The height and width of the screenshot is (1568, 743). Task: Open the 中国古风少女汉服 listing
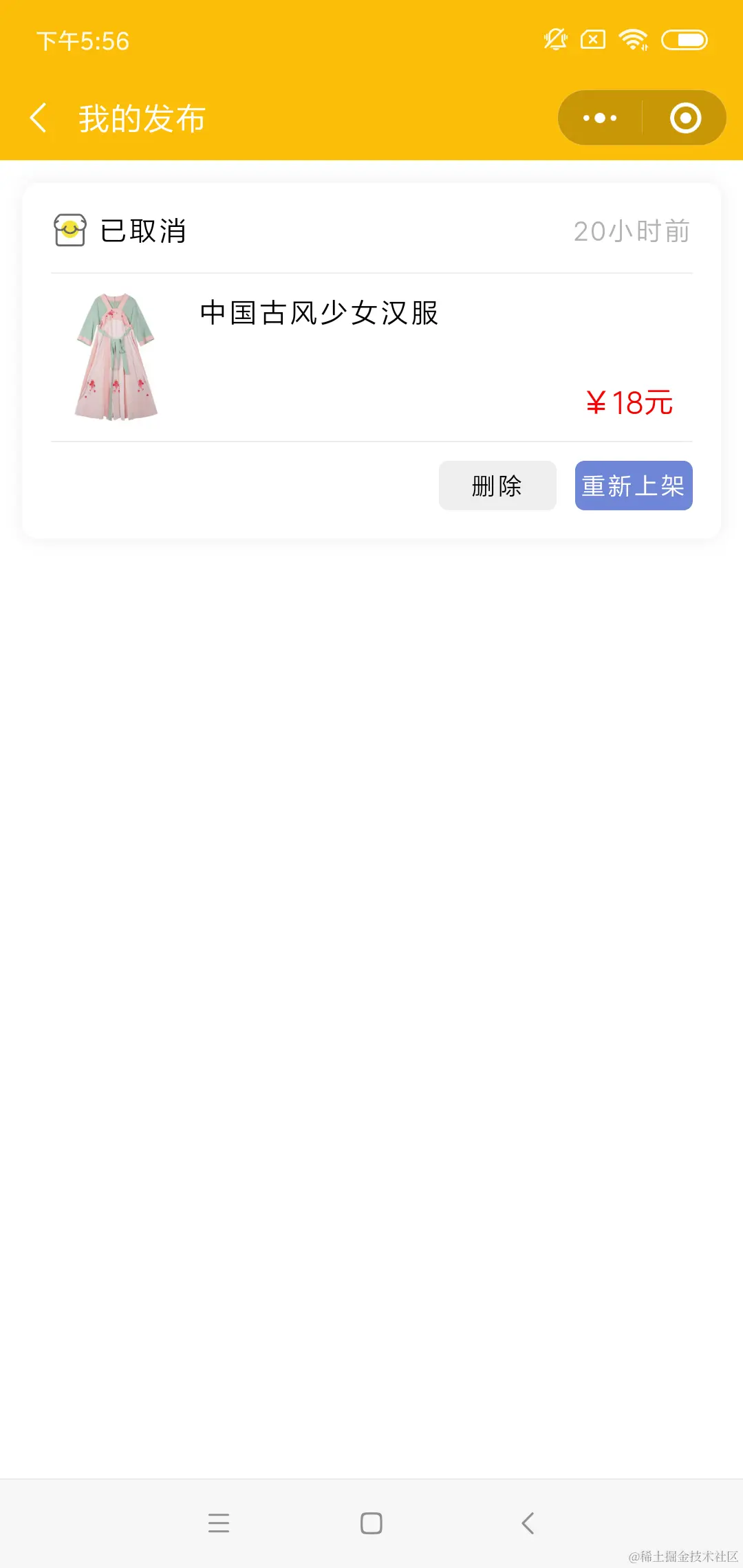click(x=319, y=314)
